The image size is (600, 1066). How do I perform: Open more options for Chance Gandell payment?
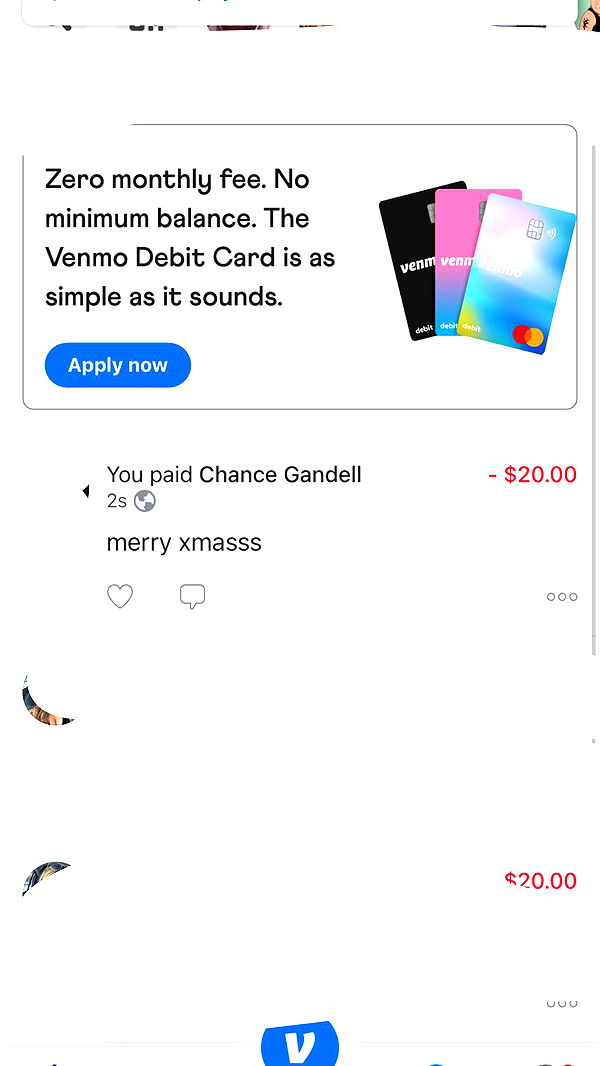(562, 597)
